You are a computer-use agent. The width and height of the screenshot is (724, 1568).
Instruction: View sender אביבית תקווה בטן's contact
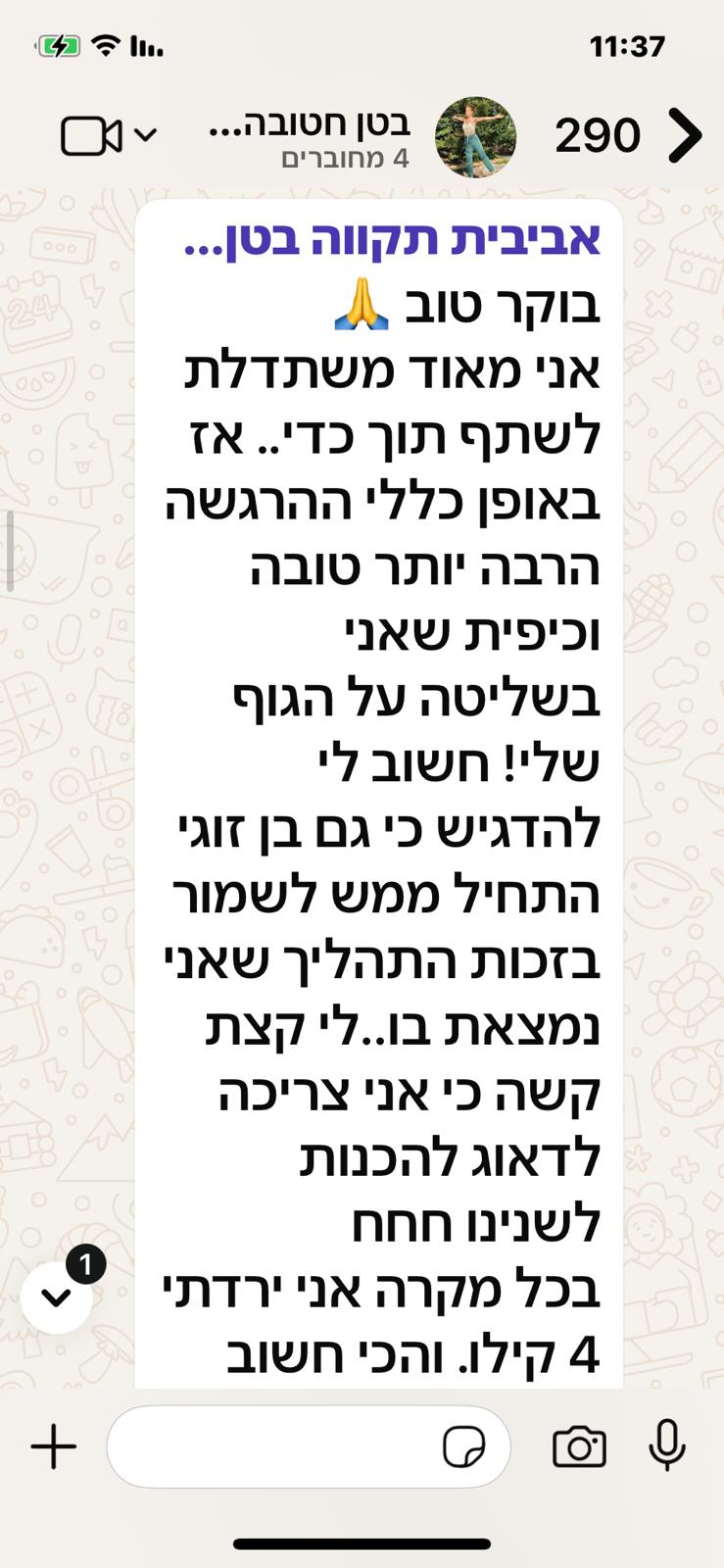point(392,238)
